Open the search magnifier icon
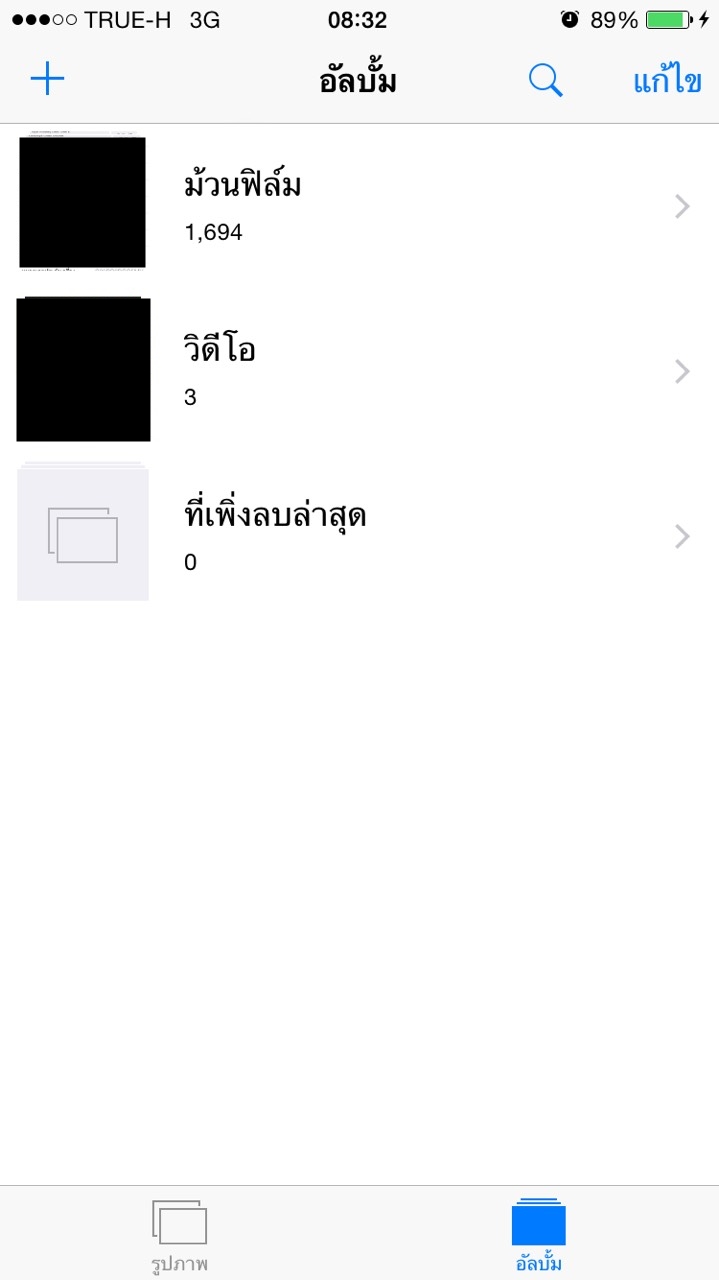 point(545,81)
